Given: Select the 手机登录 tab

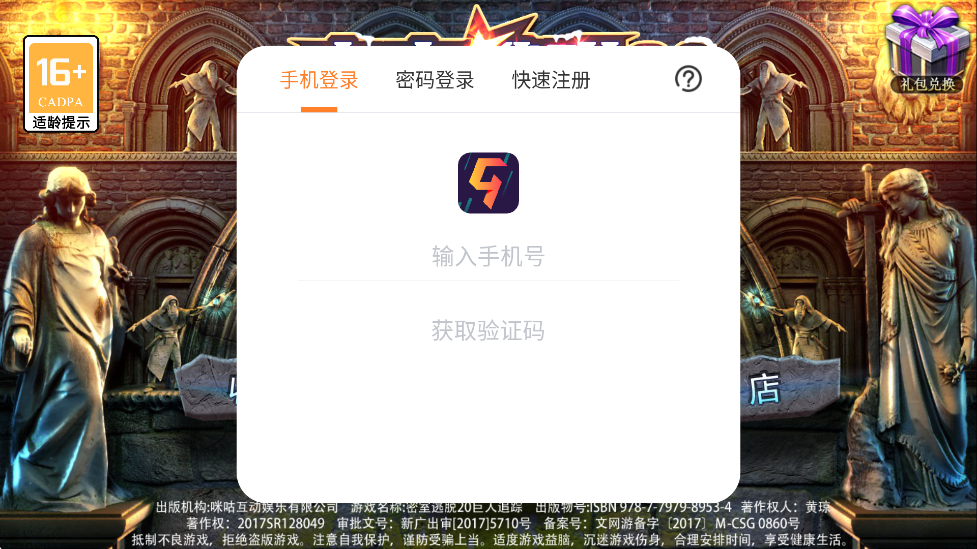Looking at the screenshot, I should [319, 81].
